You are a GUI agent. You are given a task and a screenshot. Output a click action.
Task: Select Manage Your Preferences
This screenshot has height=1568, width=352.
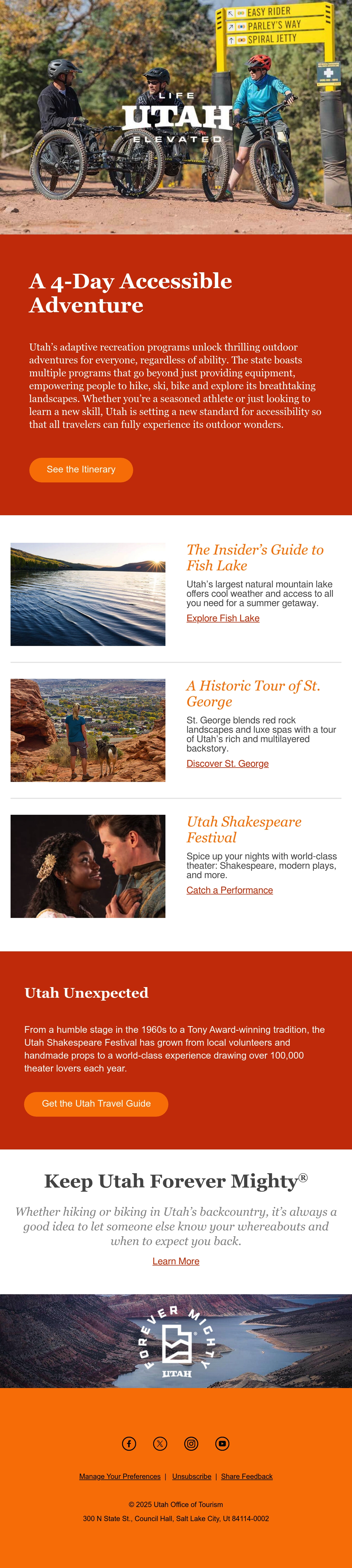120,1476
